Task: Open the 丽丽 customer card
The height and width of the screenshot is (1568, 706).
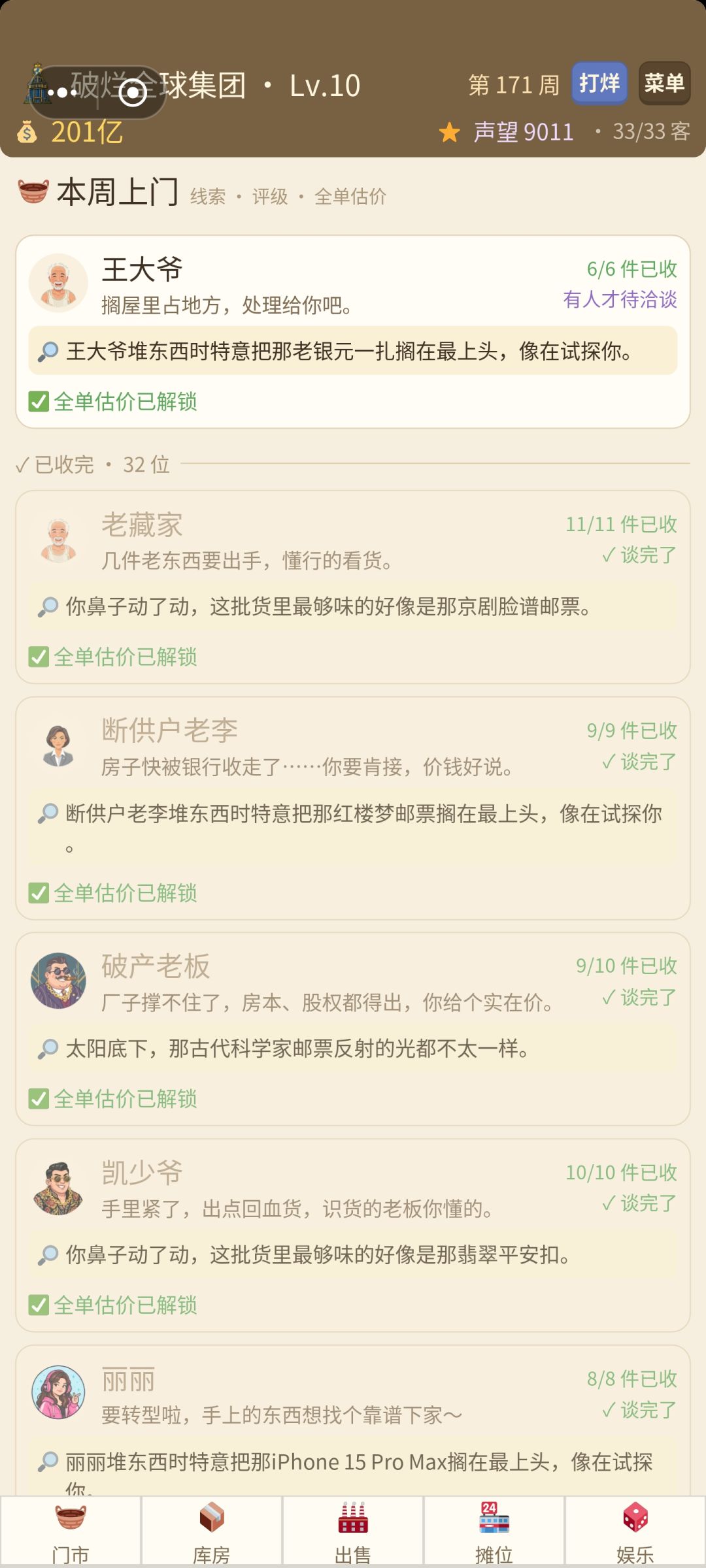Action: coord(353,1421)
